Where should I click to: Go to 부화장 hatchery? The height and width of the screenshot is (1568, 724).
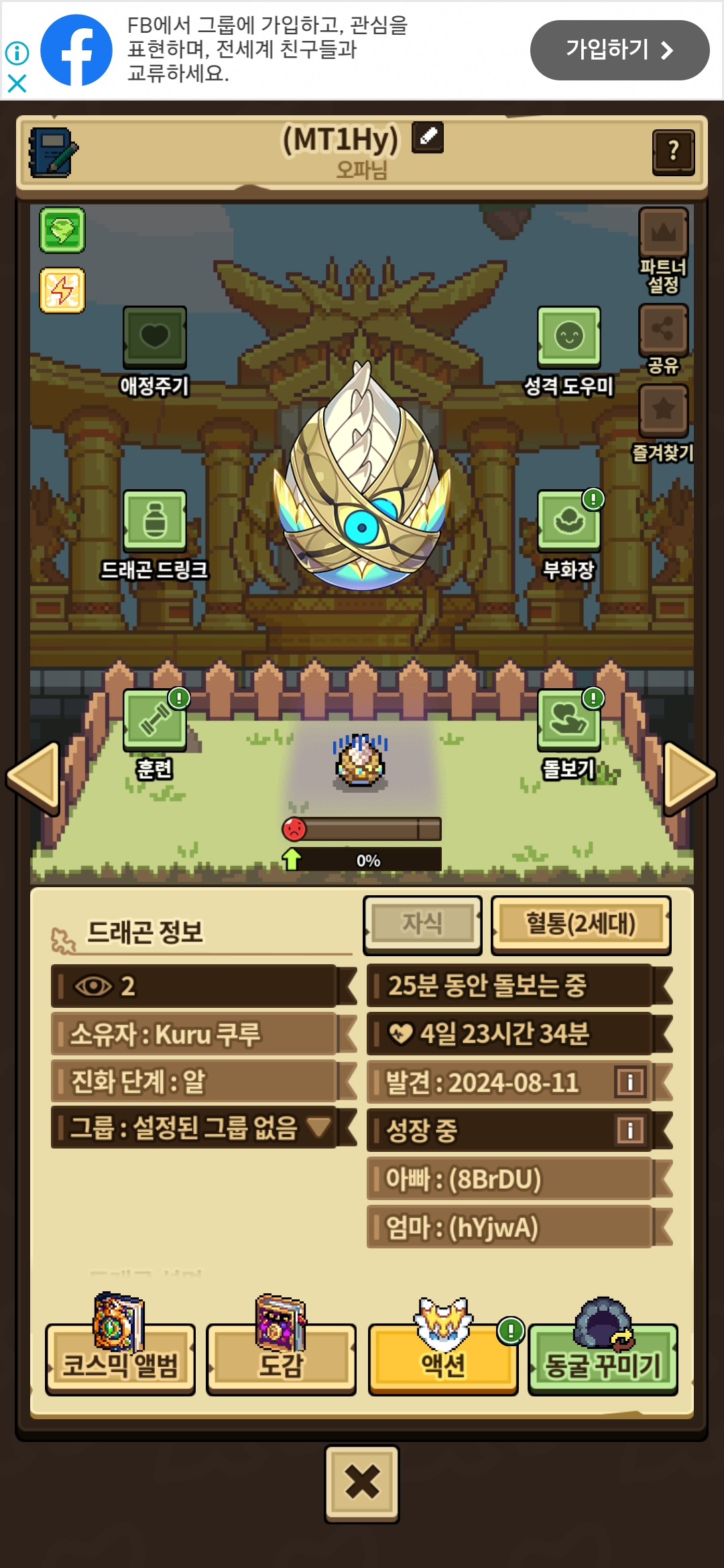[568, 522]
